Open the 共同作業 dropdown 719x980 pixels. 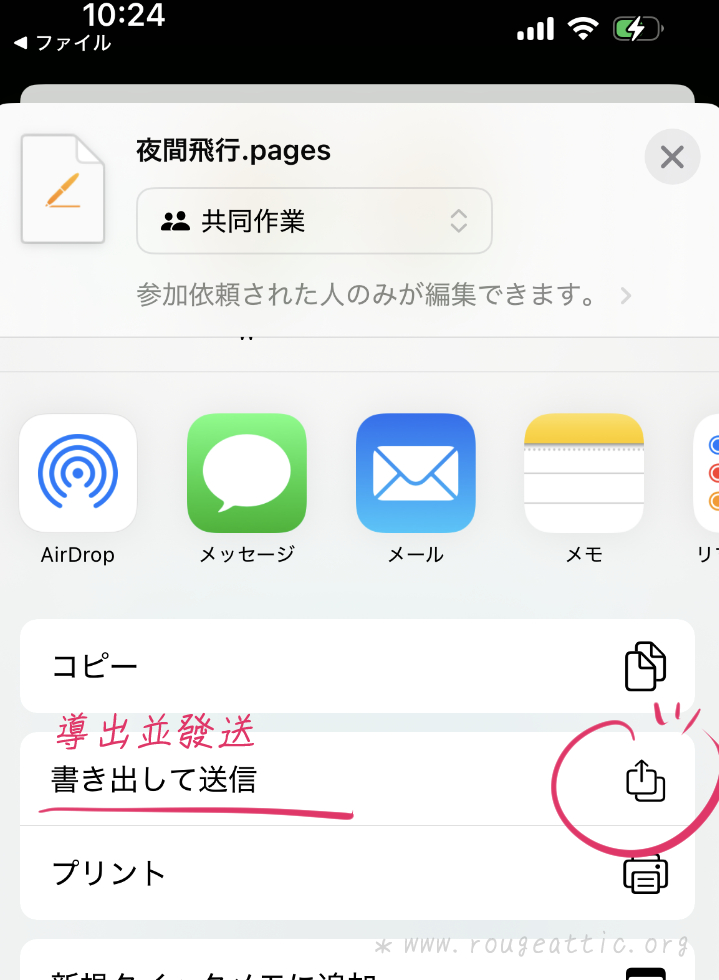(x=314, y=221)
